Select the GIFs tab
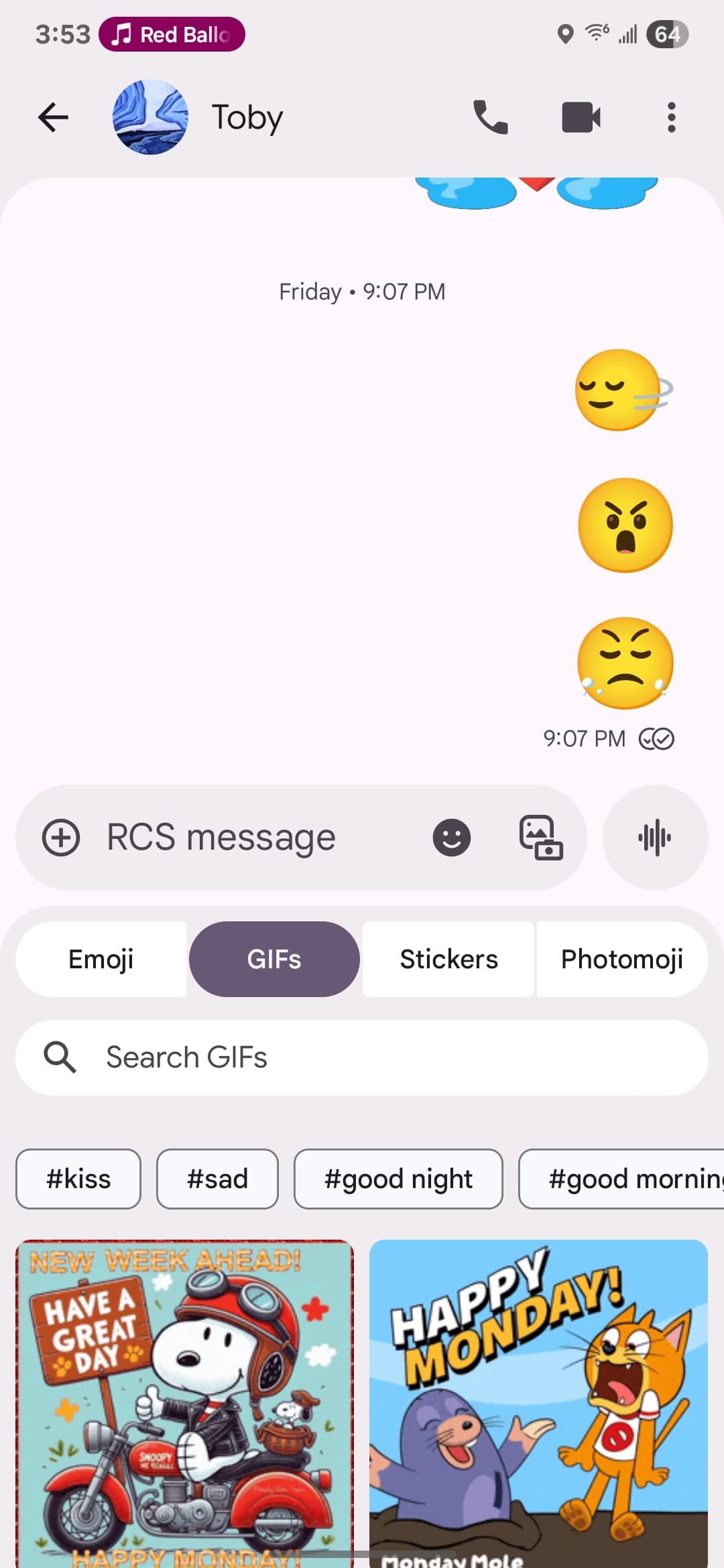The height and width of the screenshot is (1568, 724). 274,959
